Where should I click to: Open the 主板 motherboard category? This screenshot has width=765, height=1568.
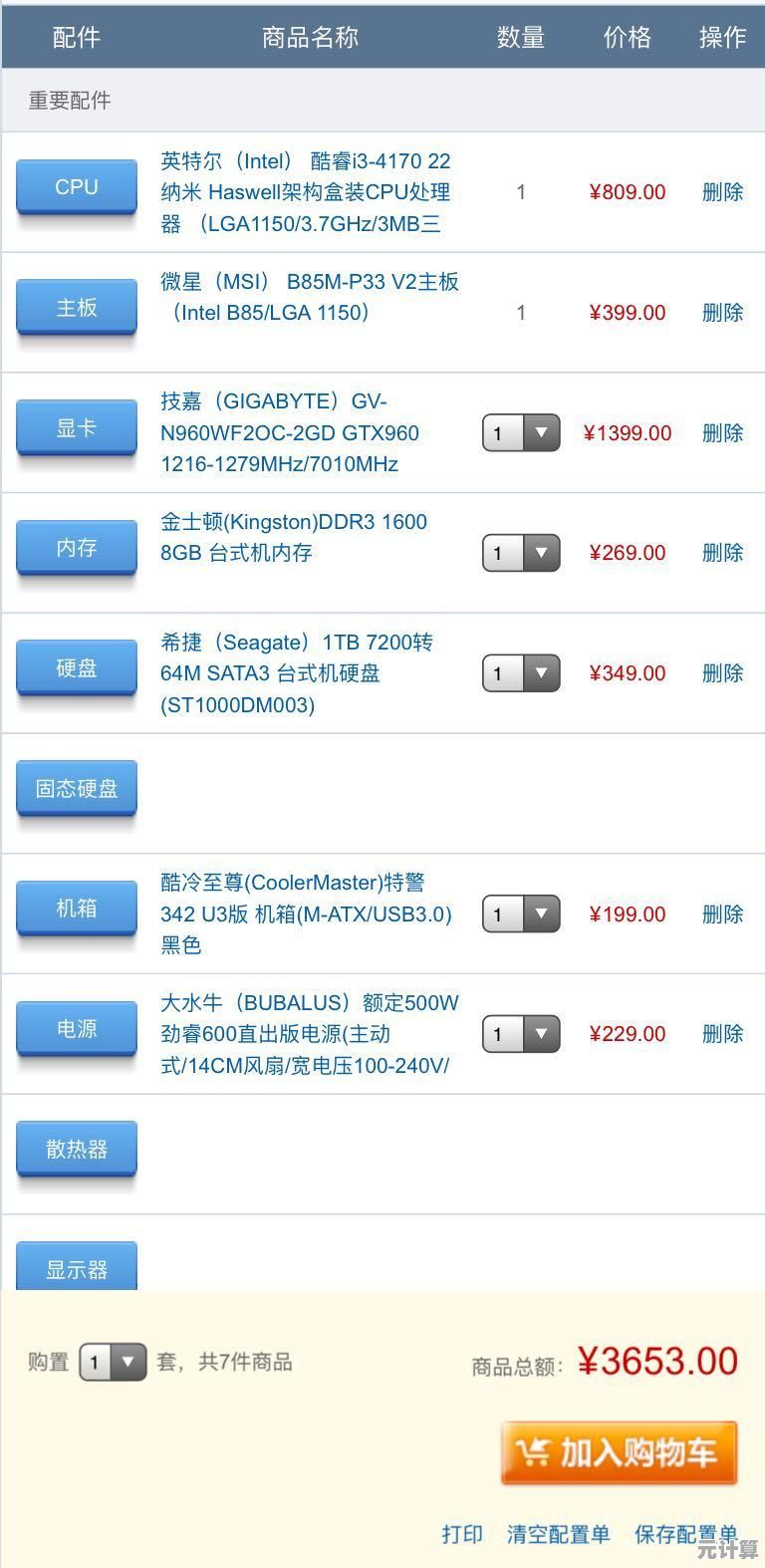coord(76,307)
